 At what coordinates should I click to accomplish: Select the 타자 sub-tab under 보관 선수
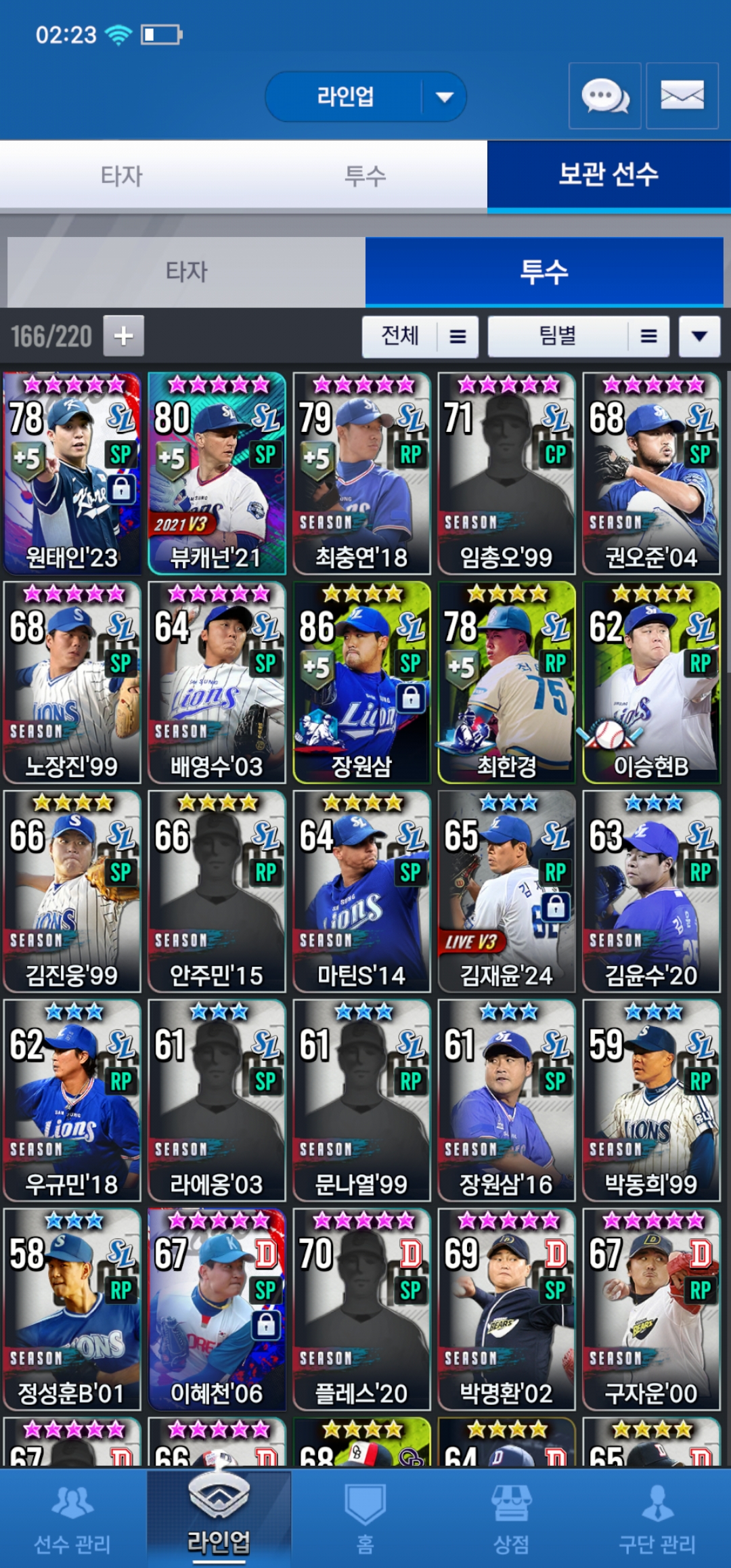[186, 272]
